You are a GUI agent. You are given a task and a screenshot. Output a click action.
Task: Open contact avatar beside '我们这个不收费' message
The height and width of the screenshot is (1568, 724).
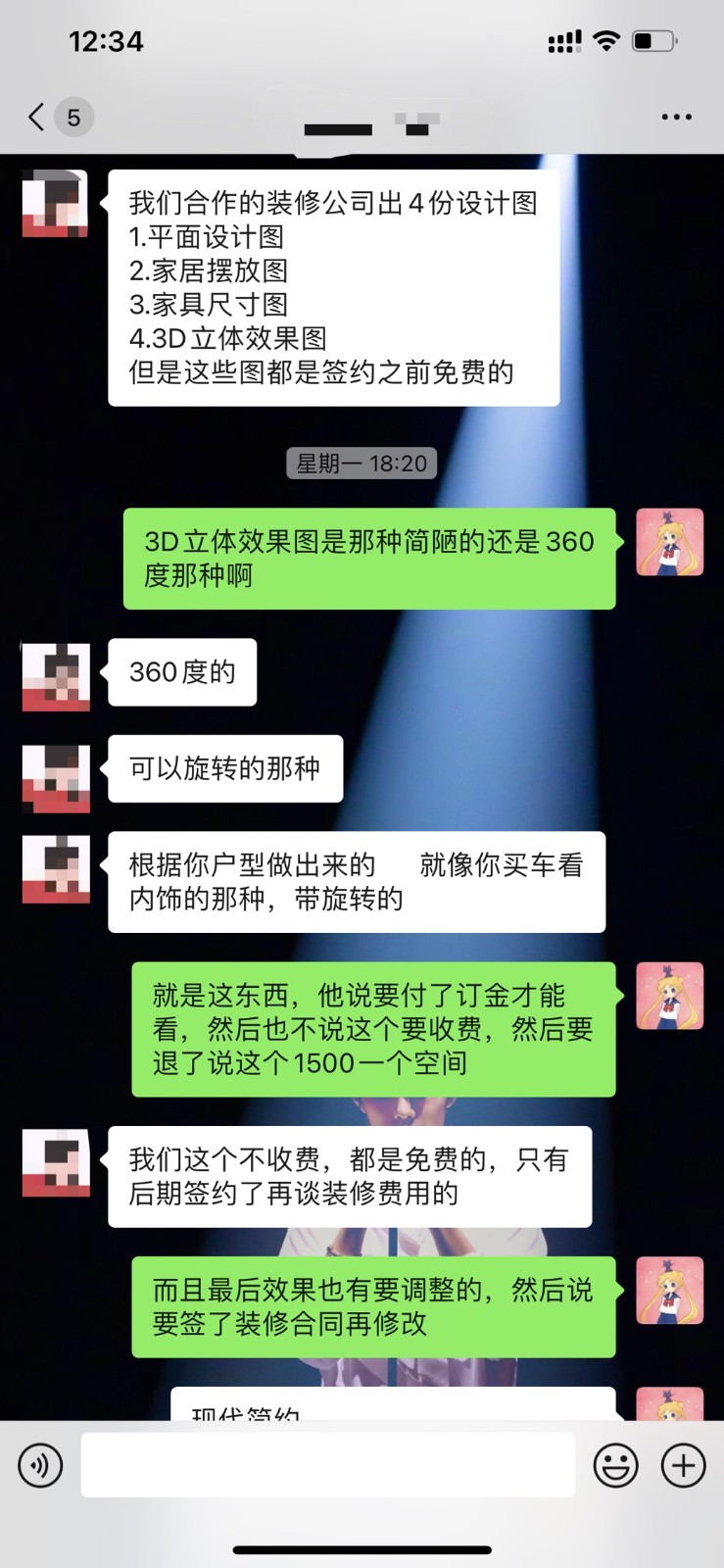56,1162
